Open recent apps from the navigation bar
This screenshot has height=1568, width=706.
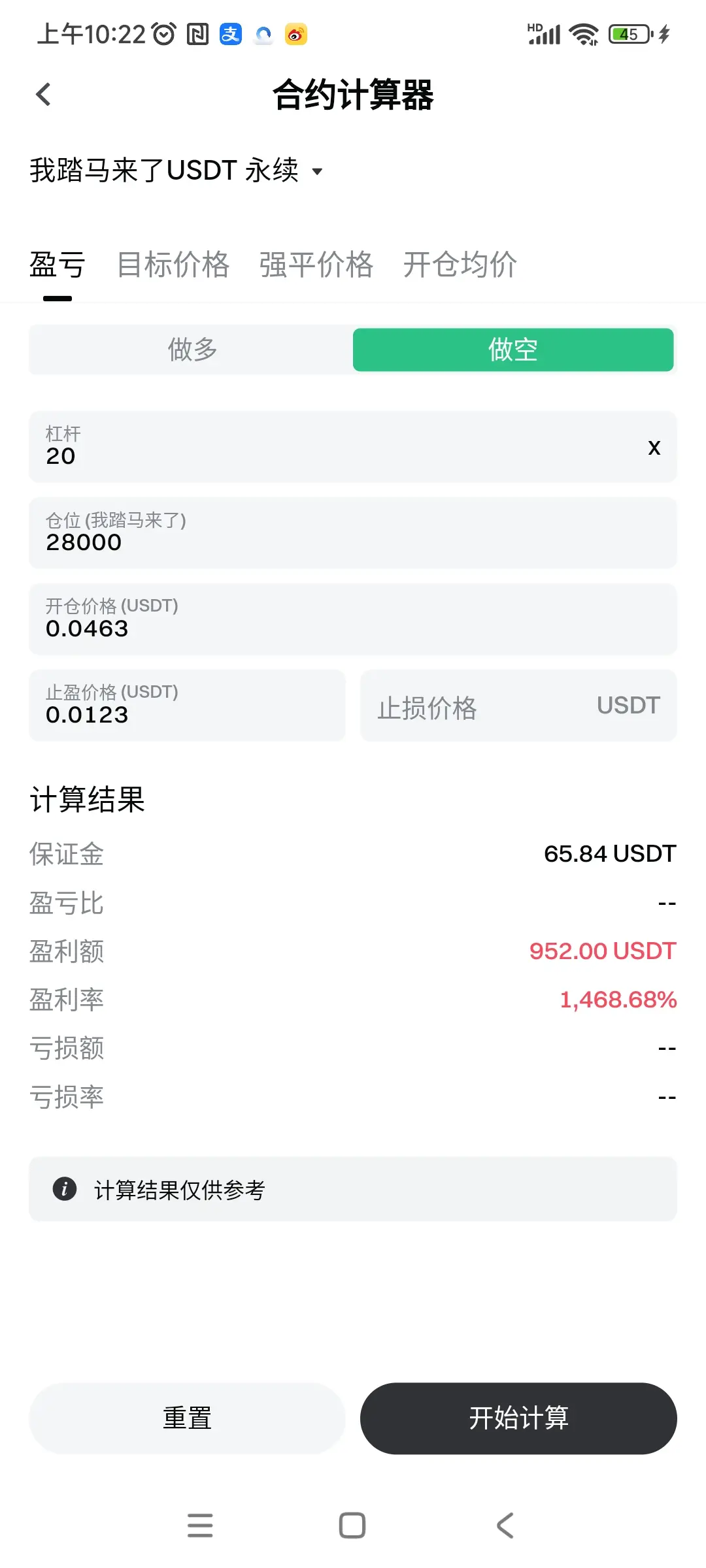pyautogui.click(x=200, y=1526)
